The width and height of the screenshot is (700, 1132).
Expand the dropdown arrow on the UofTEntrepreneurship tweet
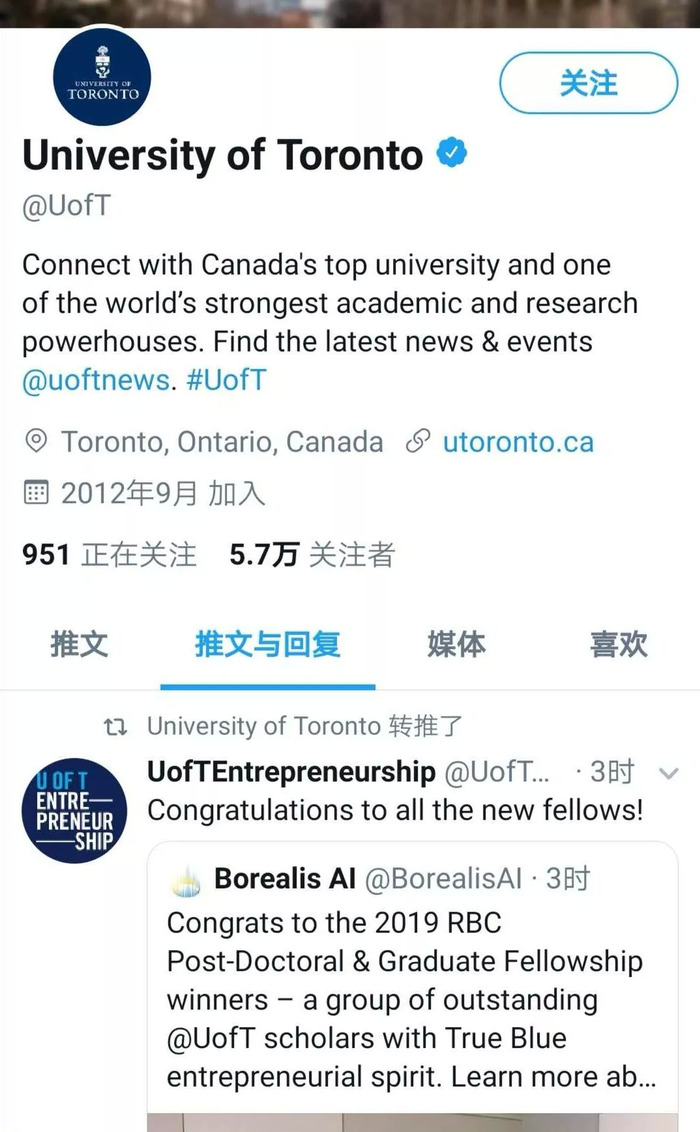[669, 773]
